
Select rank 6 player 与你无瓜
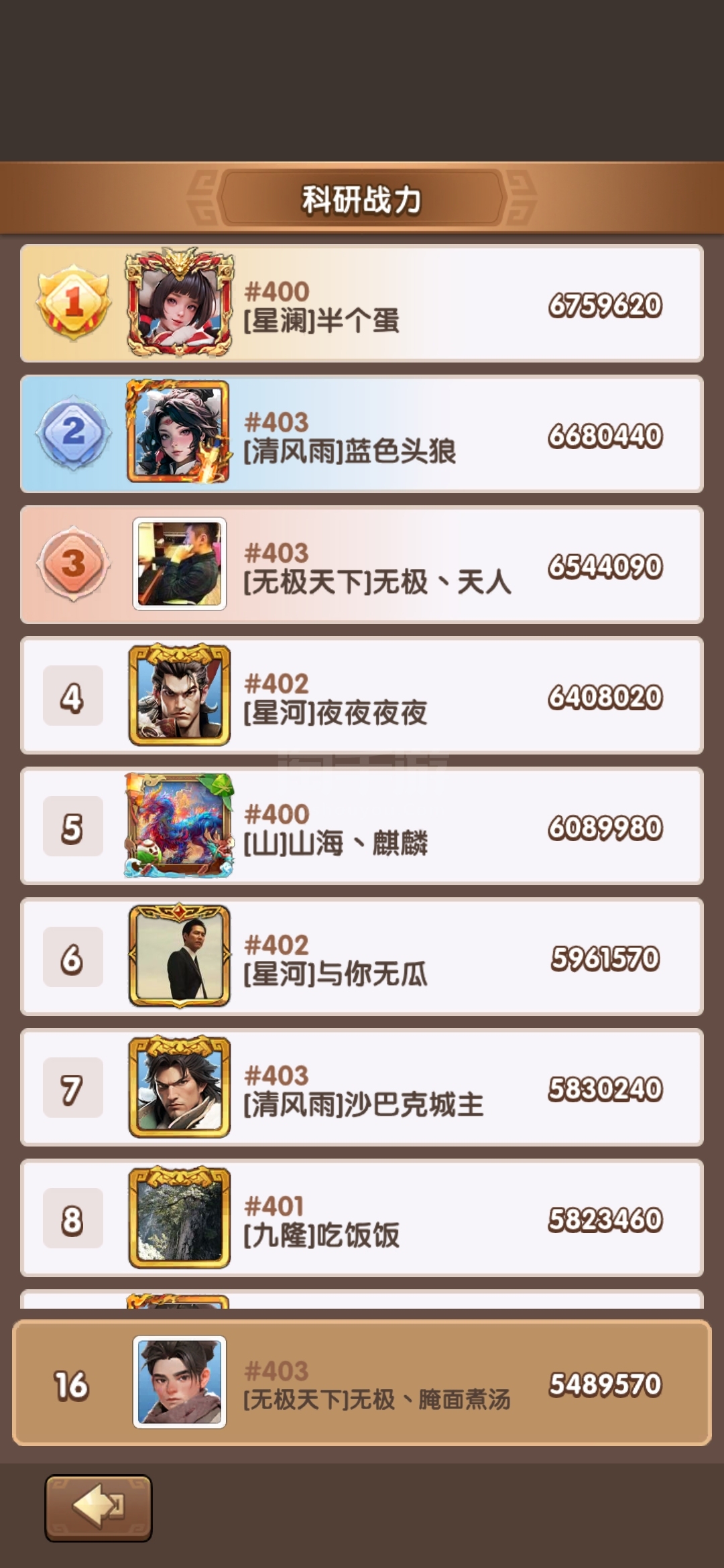click(362, 957)
